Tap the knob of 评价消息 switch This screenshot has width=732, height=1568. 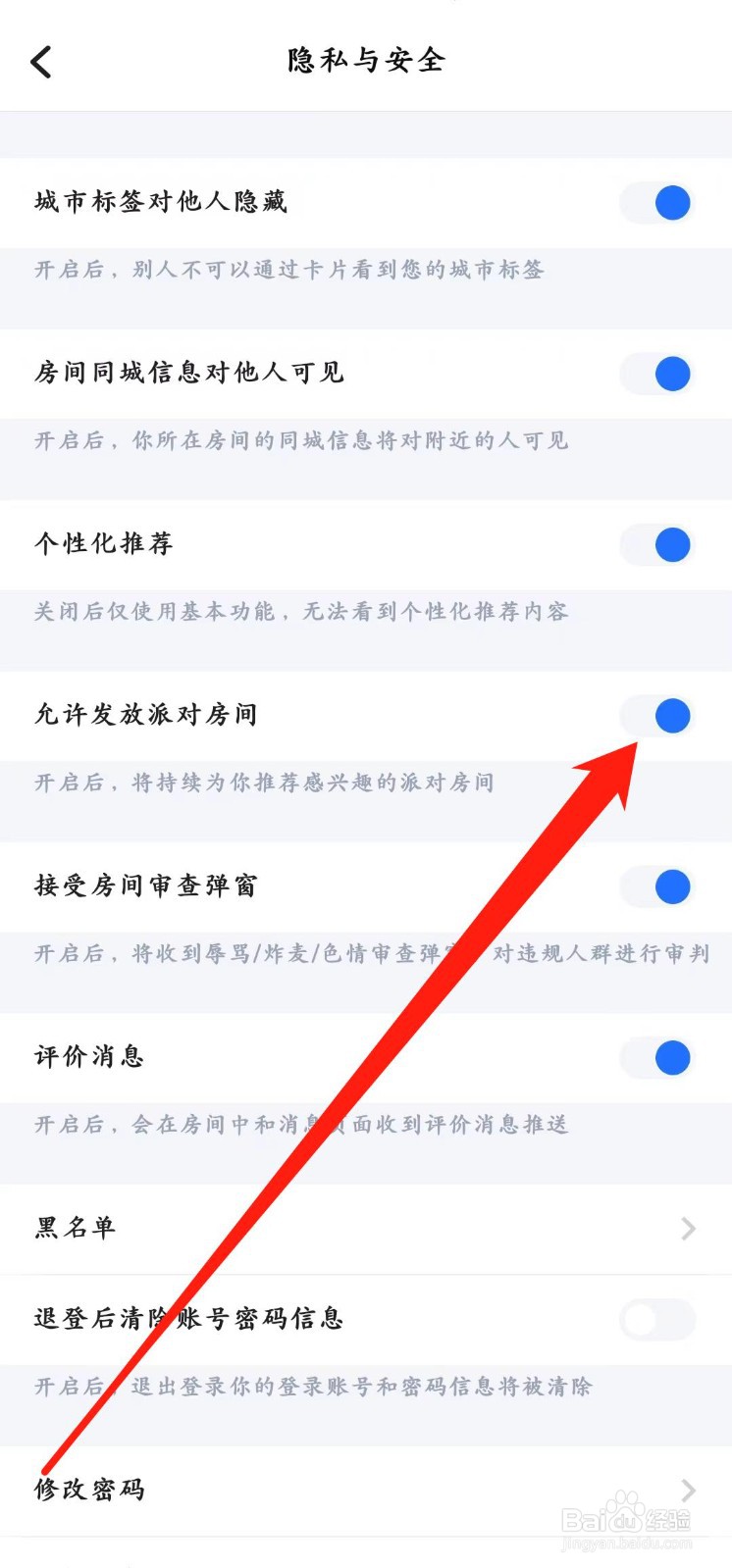[x=670, y=1058]
